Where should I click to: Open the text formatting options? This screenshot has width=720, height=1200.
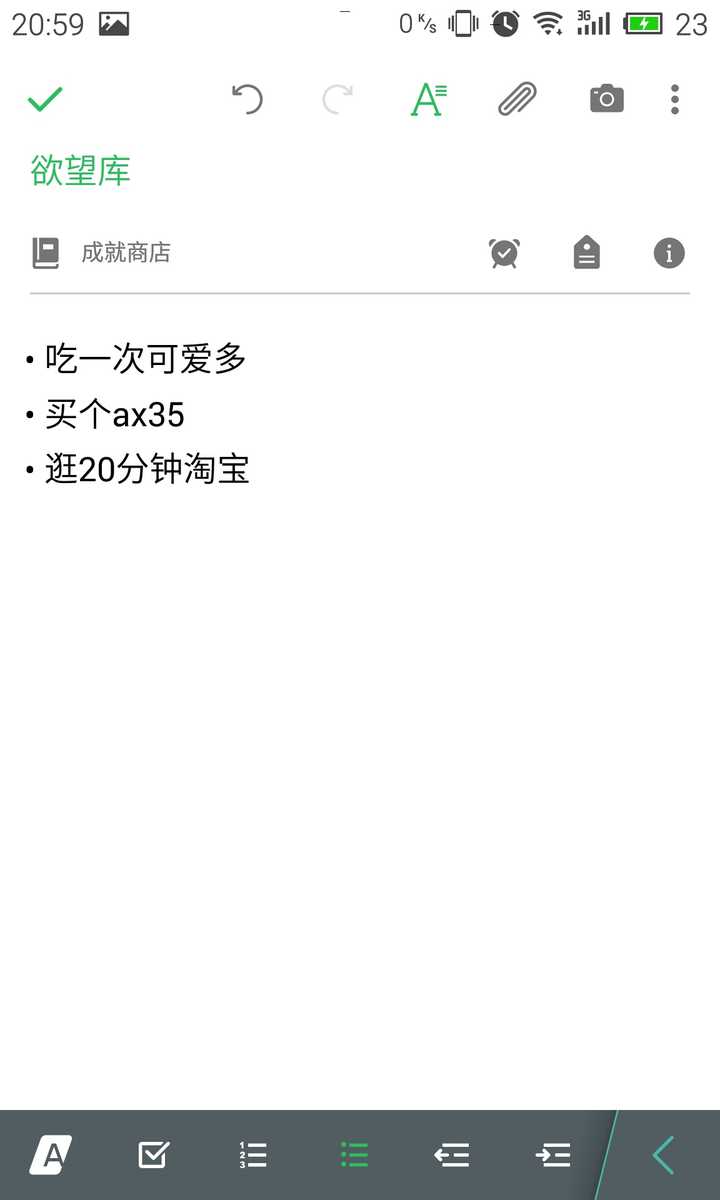(x=429, y=99)
